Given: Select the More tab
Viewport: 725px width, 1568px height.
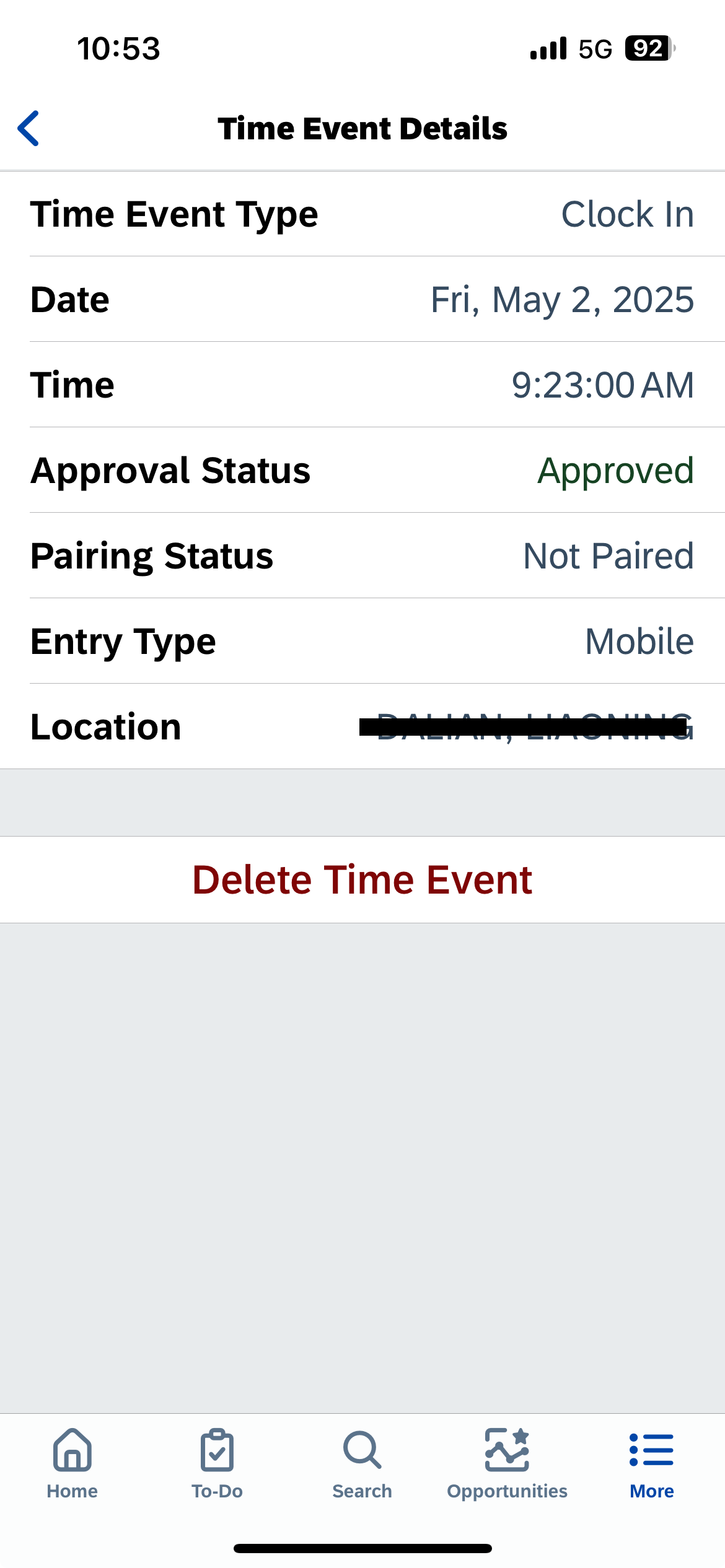Looking at the screenshot, I should (x=652, y=1464).
